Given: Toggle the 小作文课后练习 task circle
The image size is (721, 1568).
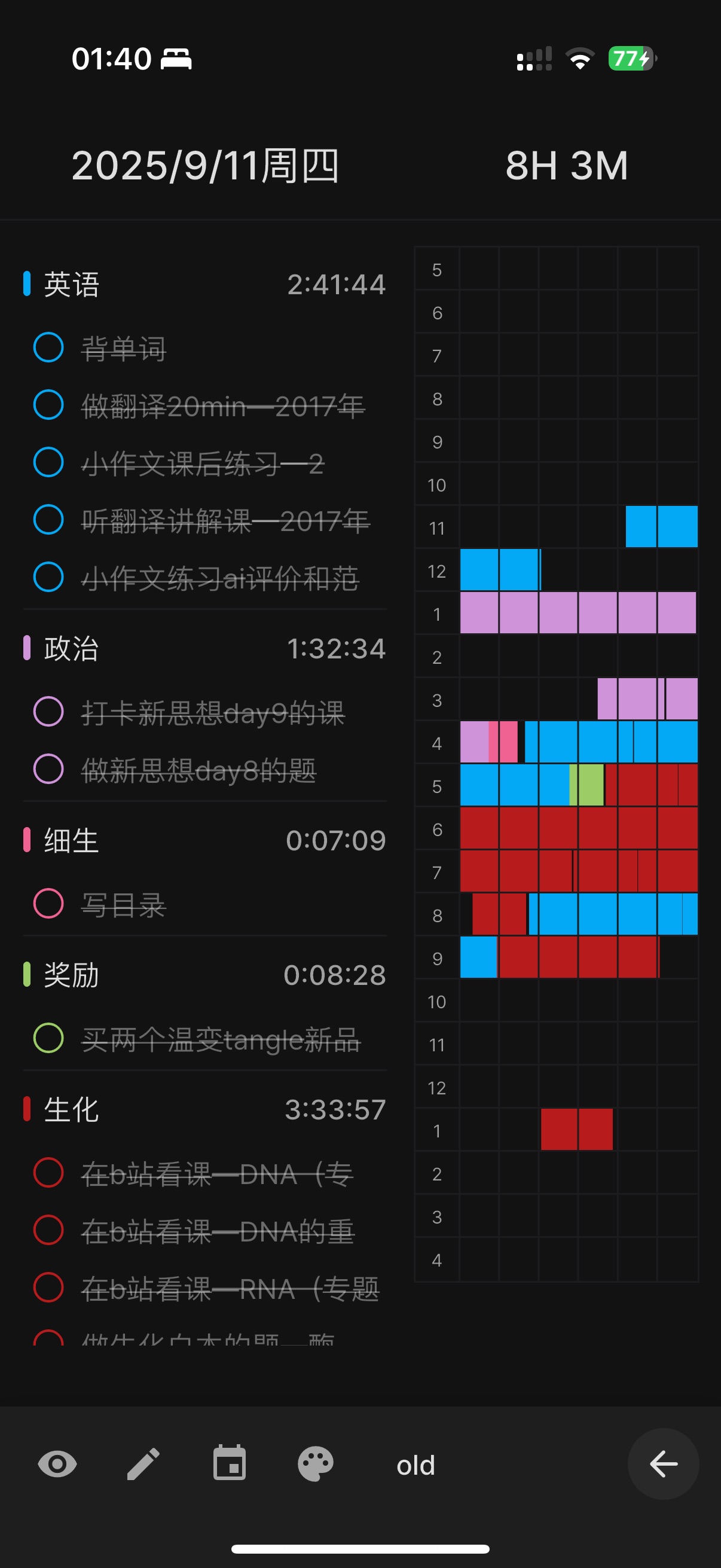Looking at the screenshot, I should tap(48, 463).
